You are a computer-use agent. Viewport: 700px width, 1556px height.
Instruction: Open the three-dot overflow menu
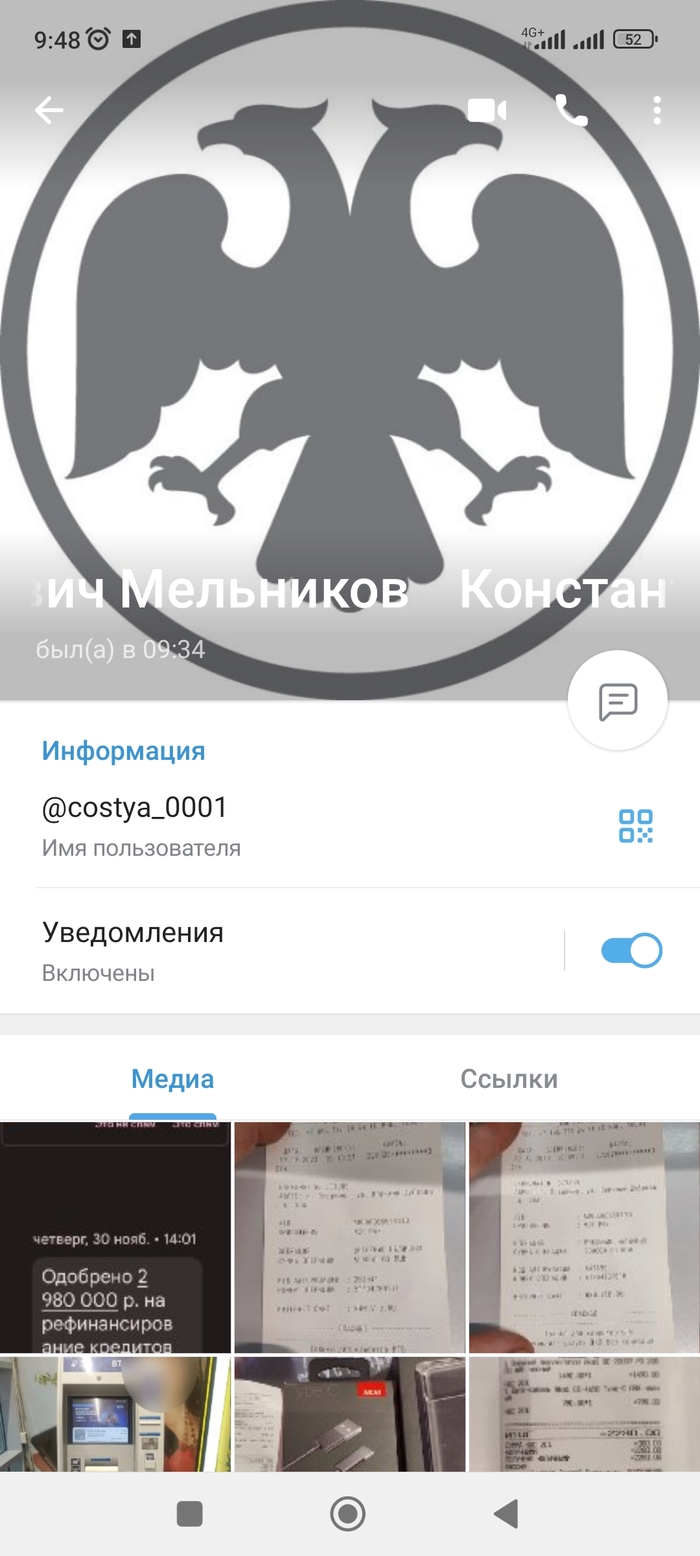pos(656,110)
